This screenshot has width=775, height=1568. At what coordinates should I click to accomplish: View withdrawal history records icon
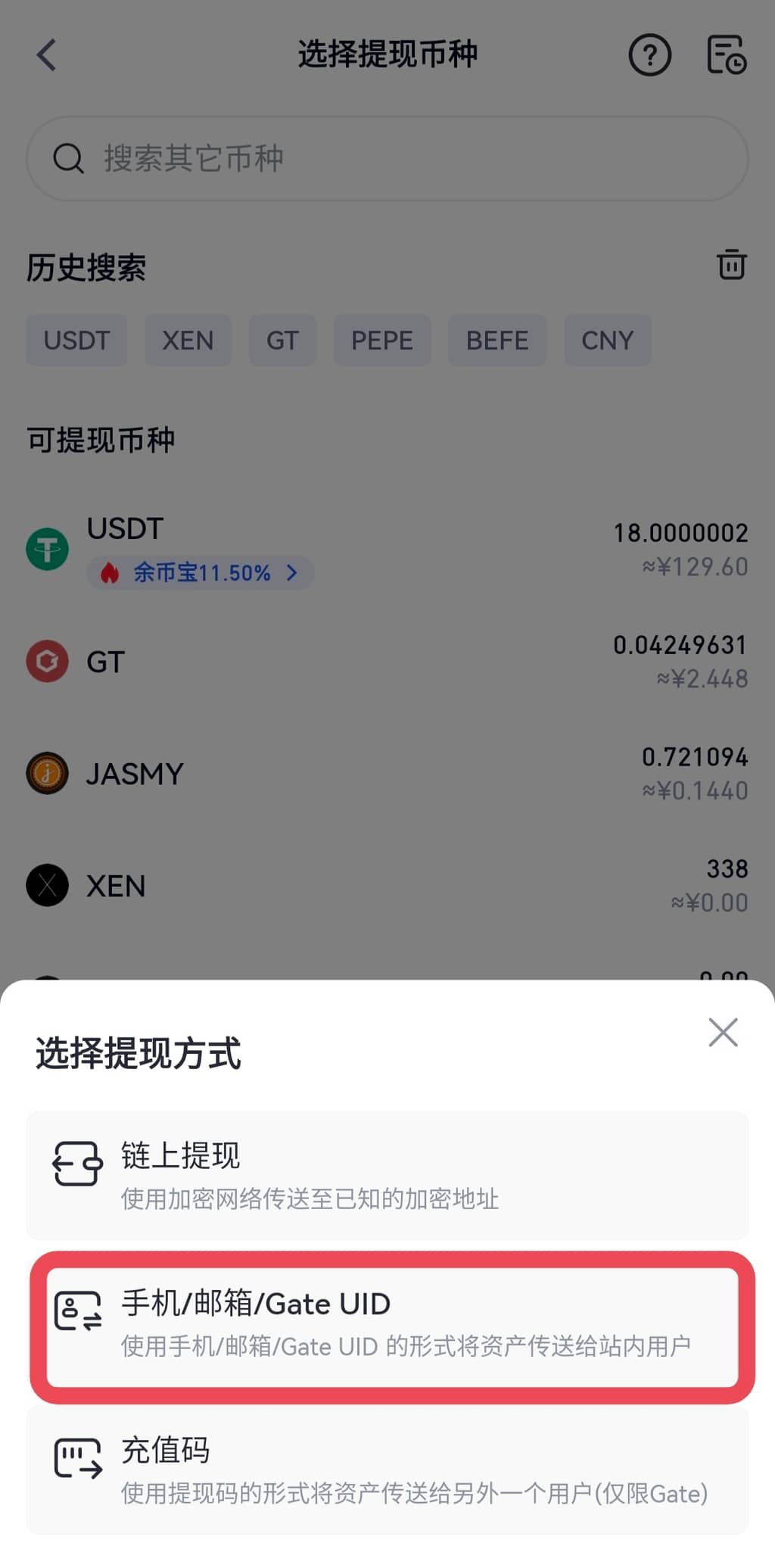727,55
